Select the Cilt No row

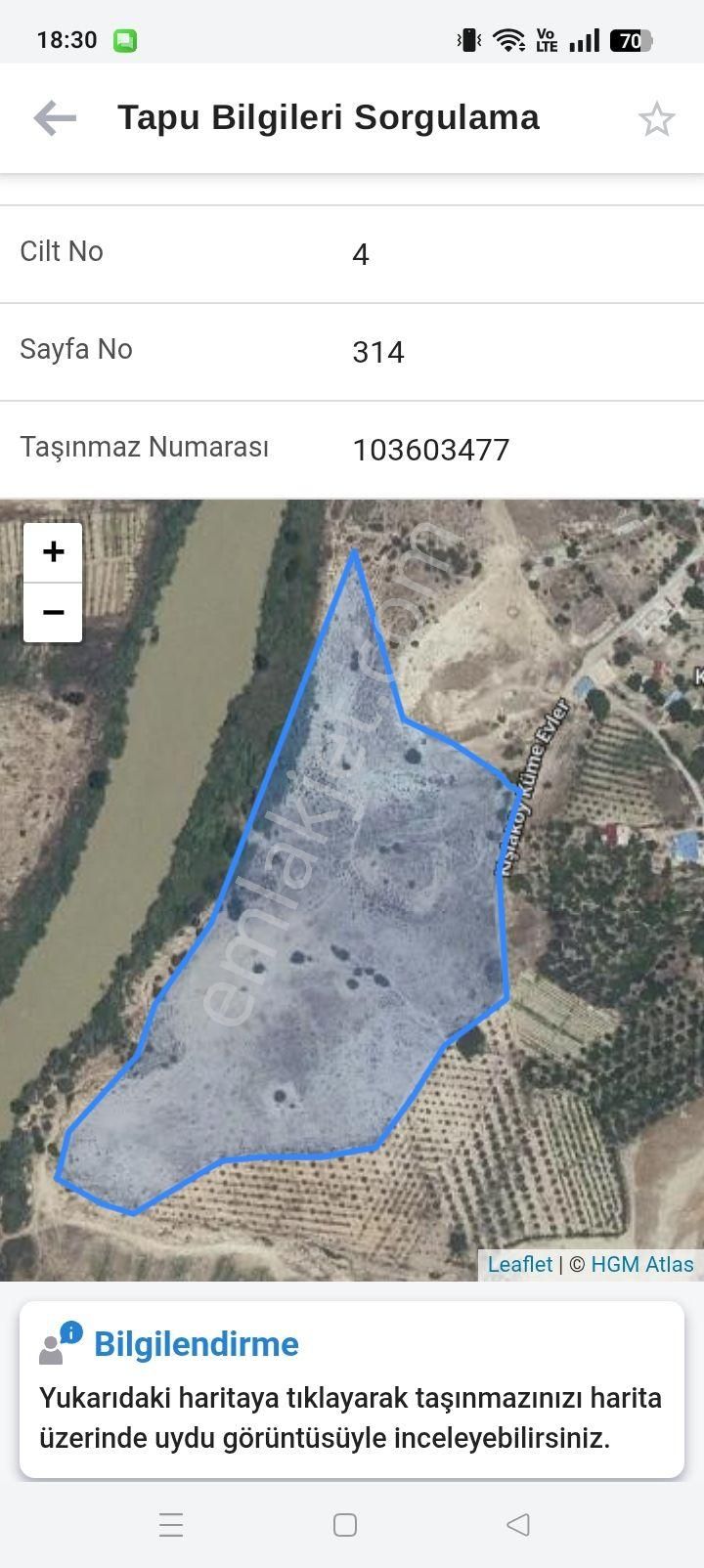352,252
